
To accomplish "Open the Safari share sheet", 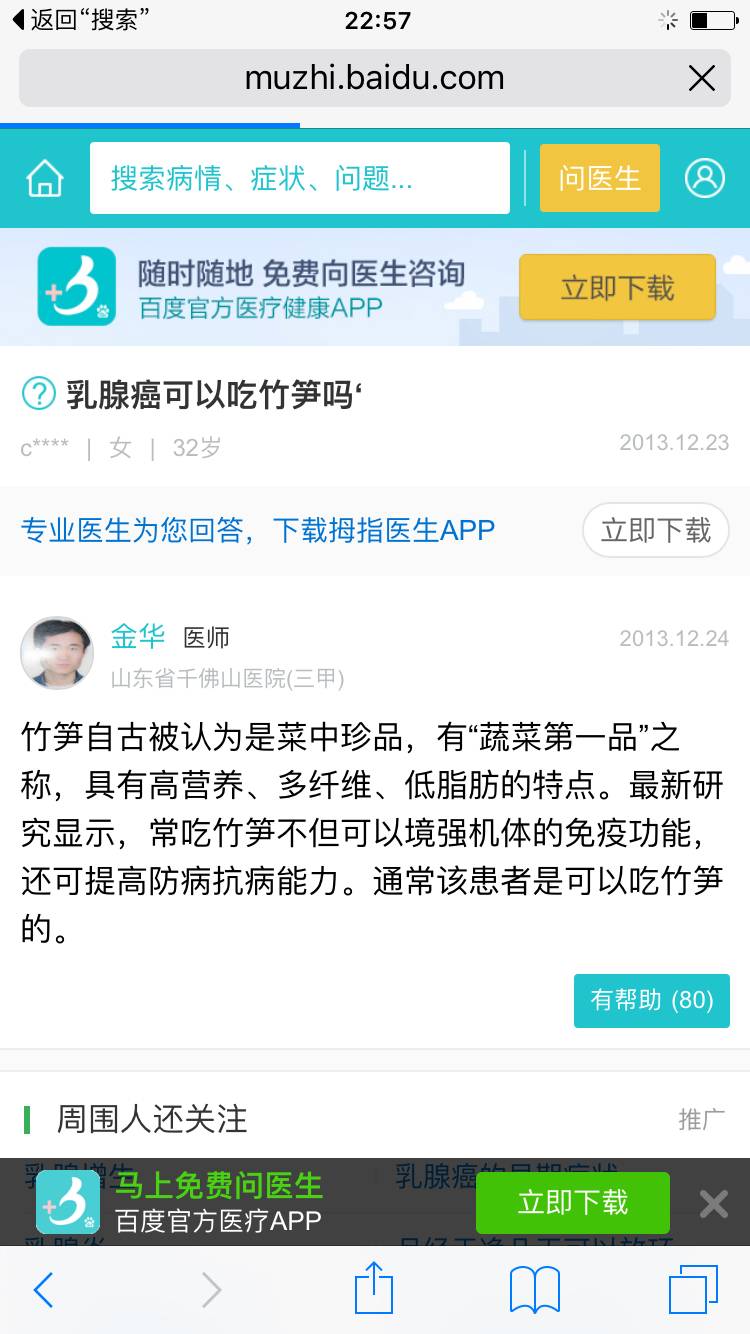I will [x=374, y=1288].
